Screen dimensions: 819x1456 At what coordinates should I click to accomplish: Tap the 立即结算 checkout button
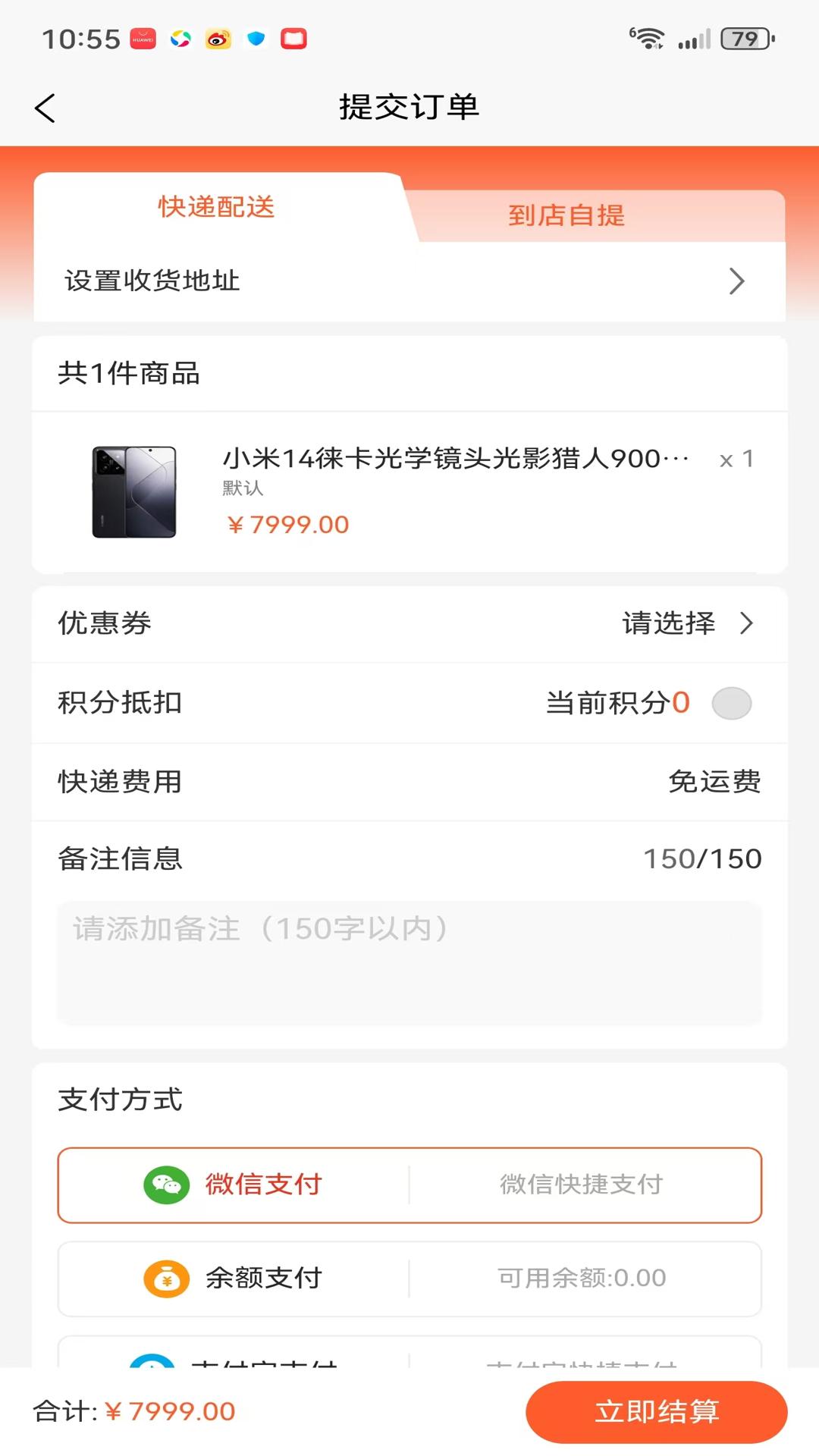tap(658, 1411)
